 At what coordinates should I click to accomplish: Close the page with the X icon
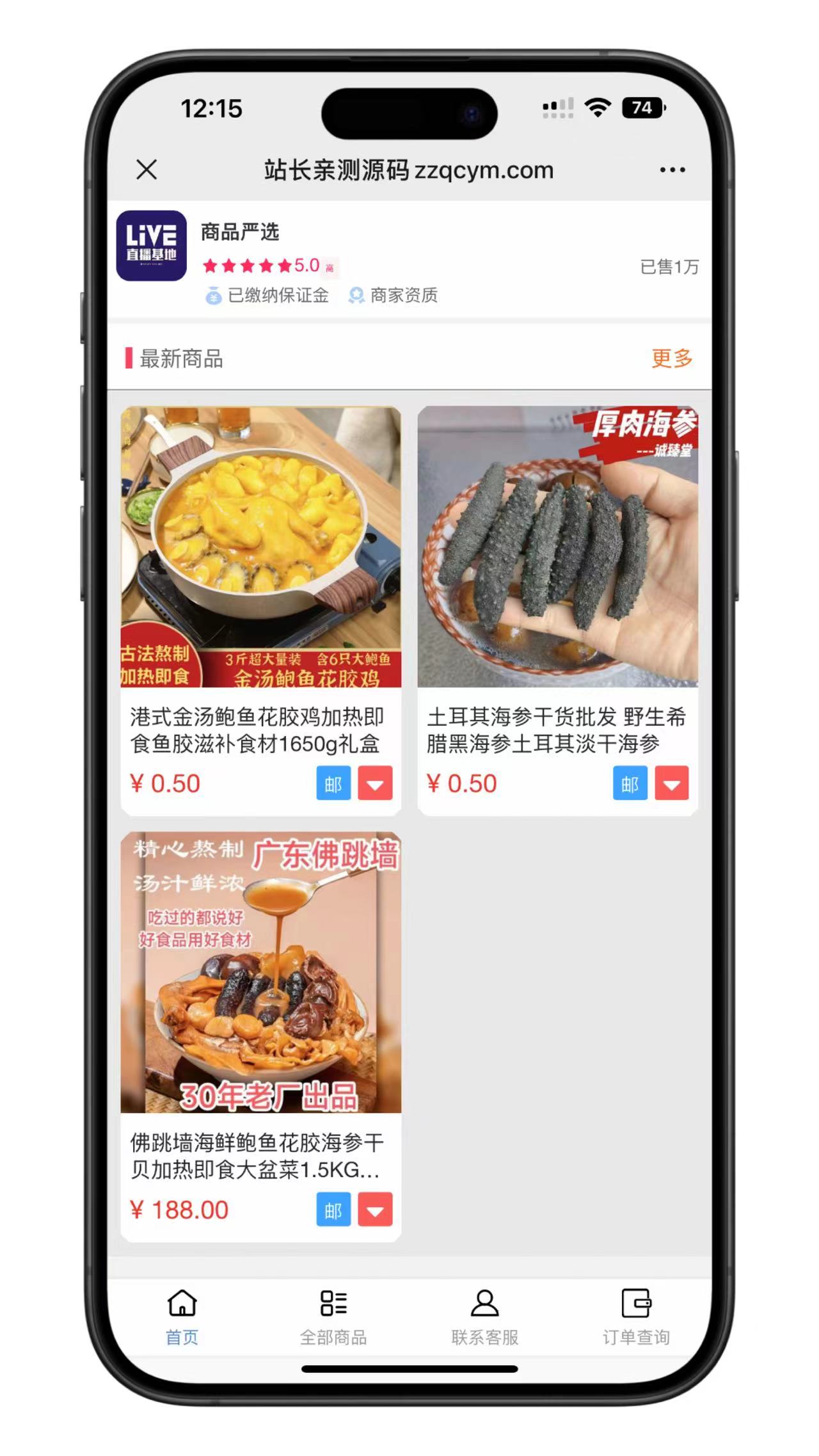pyautogui.click(x=147, y=170)
